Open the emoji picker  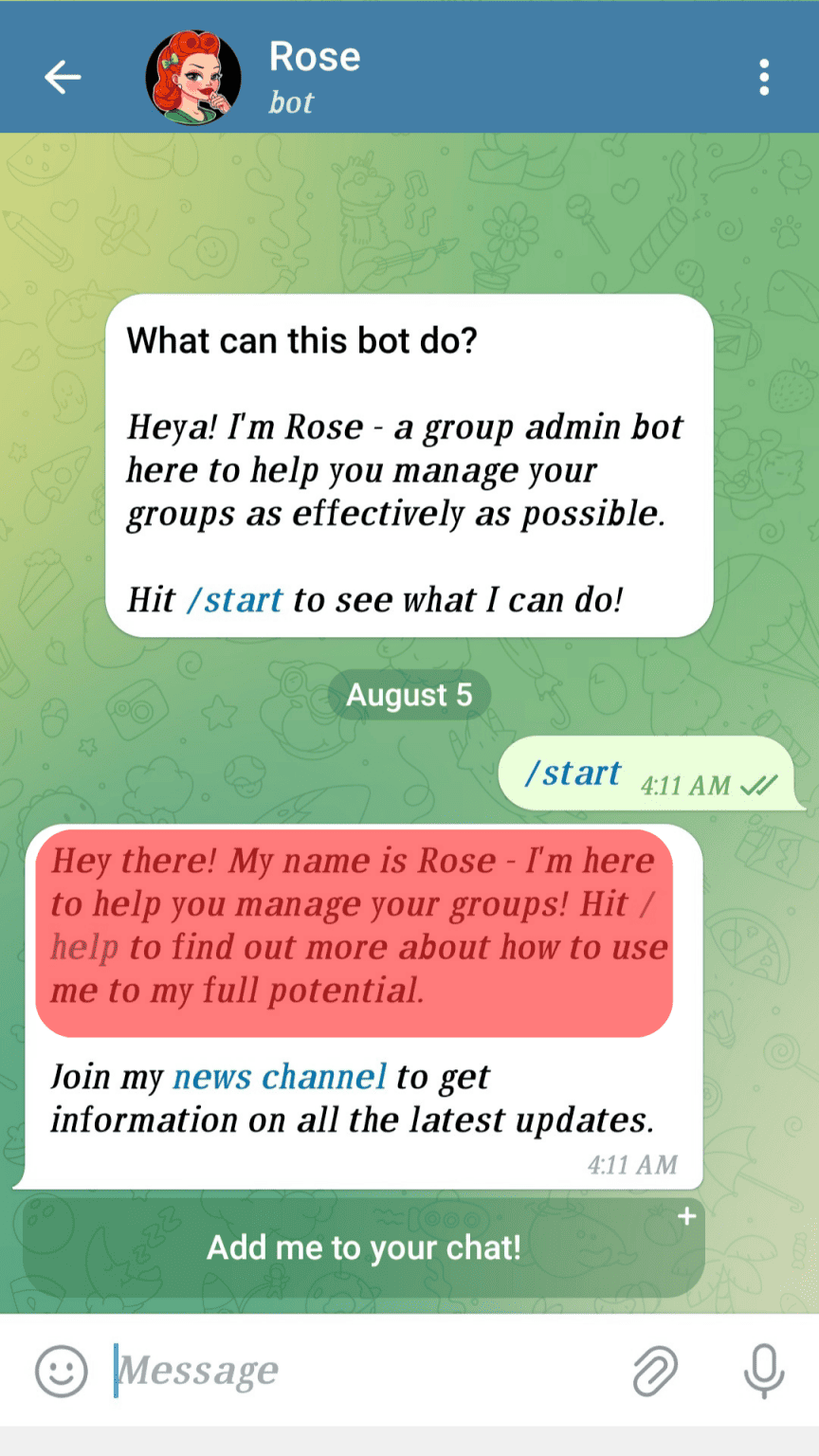61,1369
